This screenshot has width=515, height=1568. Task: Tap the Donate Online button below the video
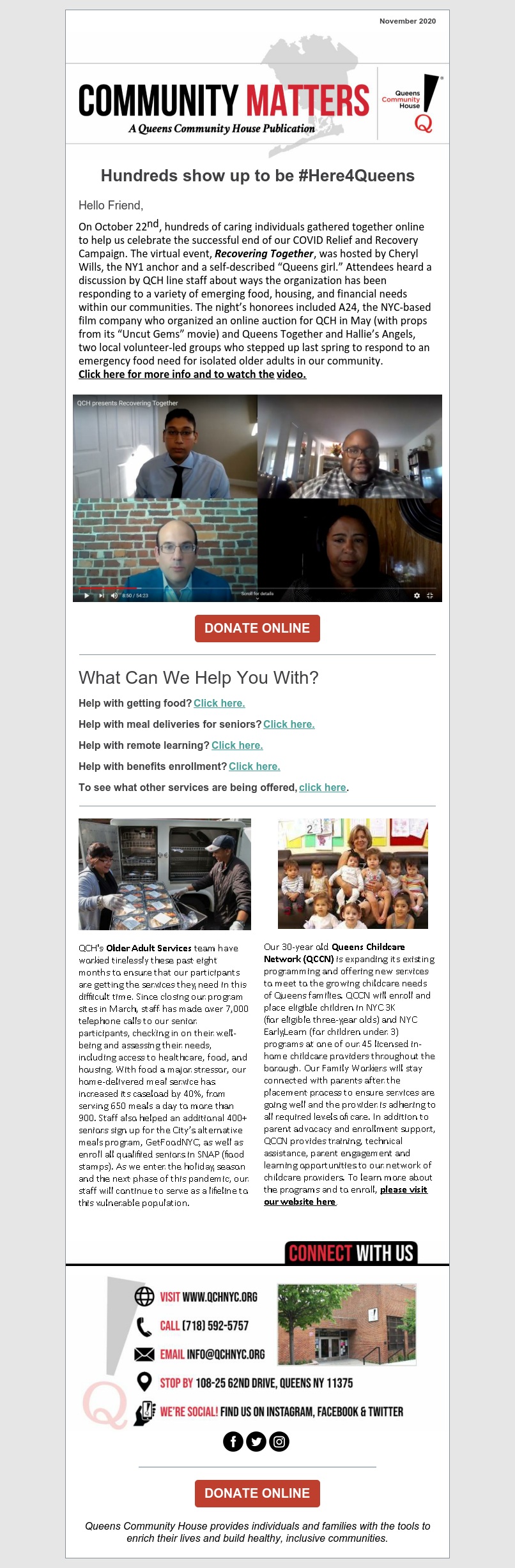click(x=257, y=628)
